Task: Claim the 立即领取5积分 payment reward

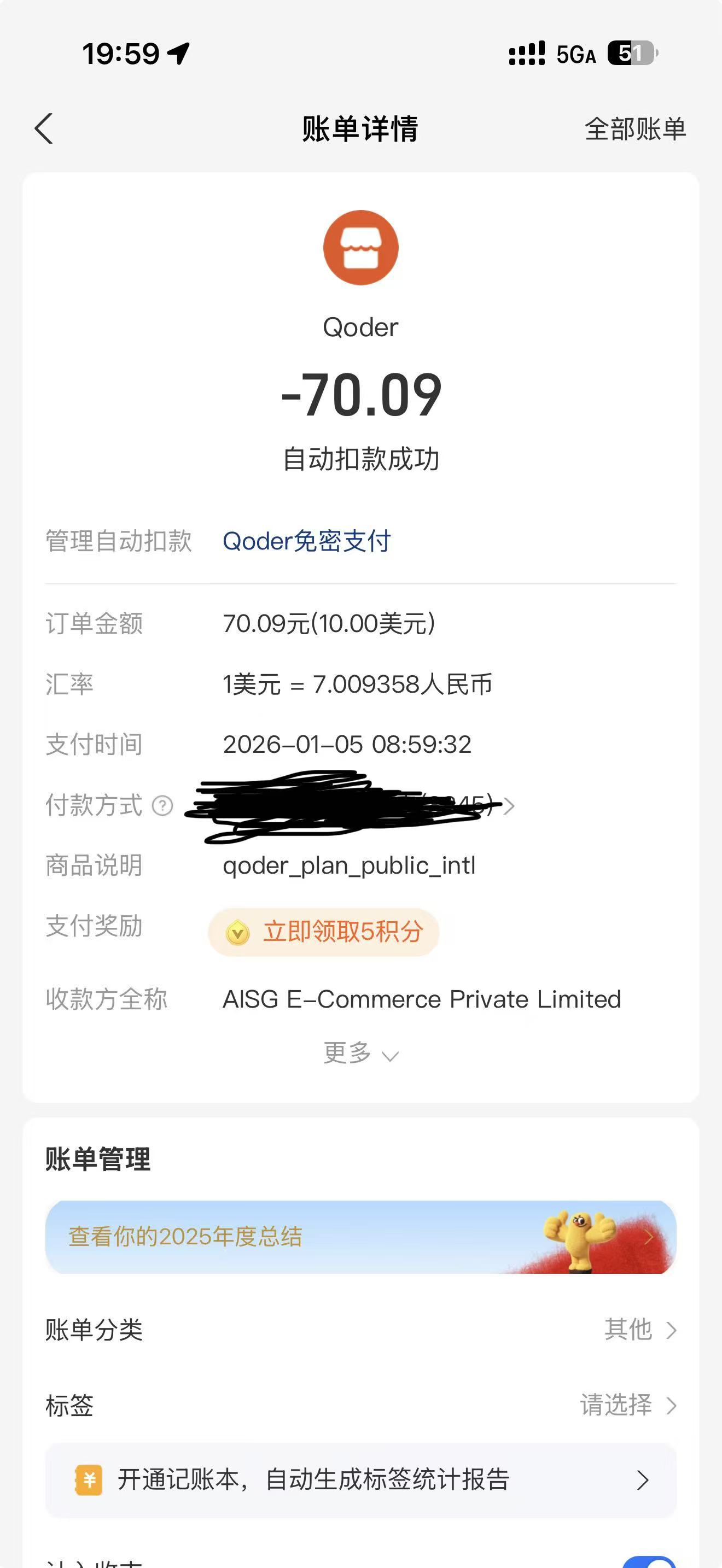Action: click(x=324, y=932)
